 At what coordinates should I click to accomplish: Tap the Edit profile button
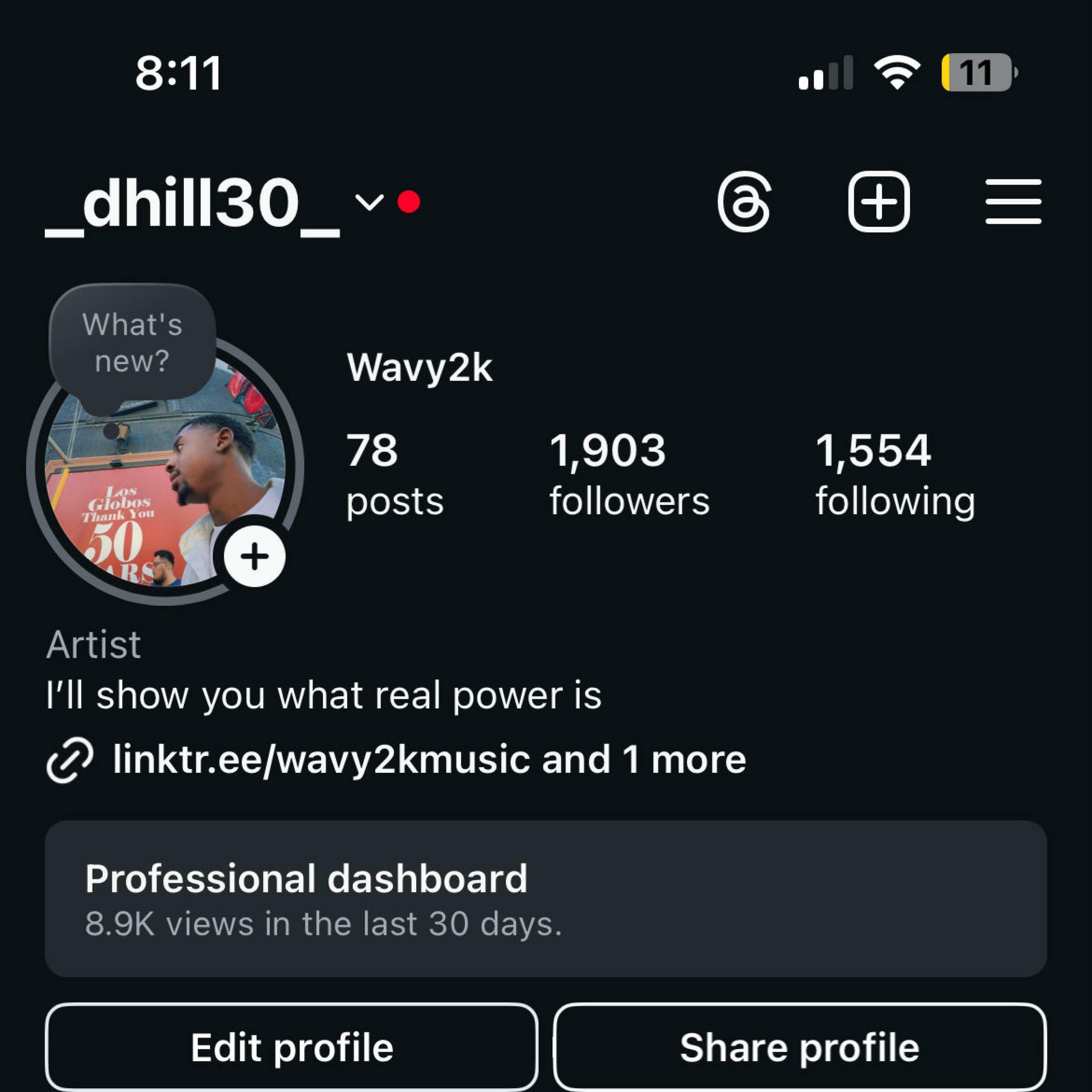click(292, 1047)
